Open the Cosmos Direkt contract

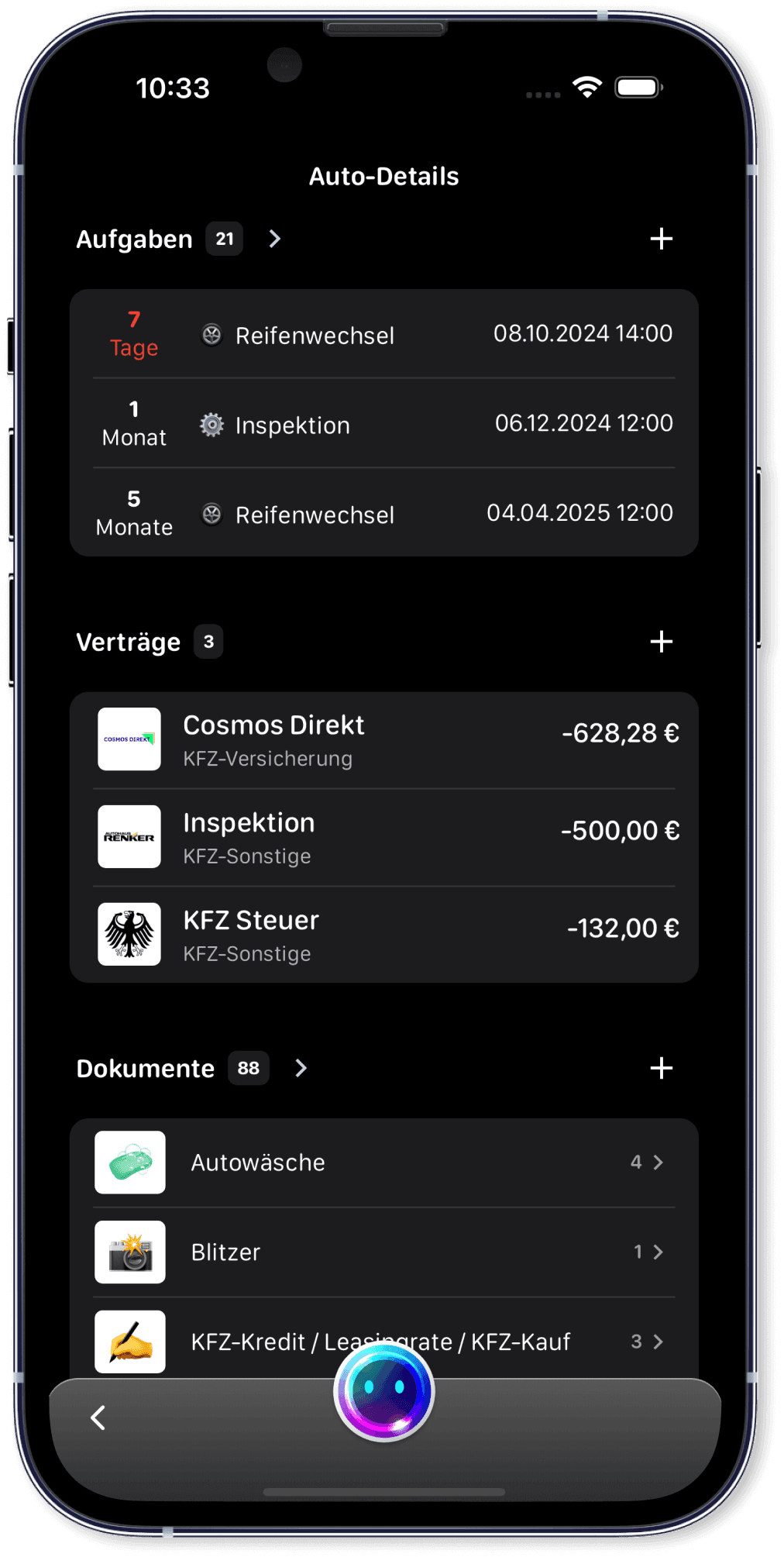point(383,740)
